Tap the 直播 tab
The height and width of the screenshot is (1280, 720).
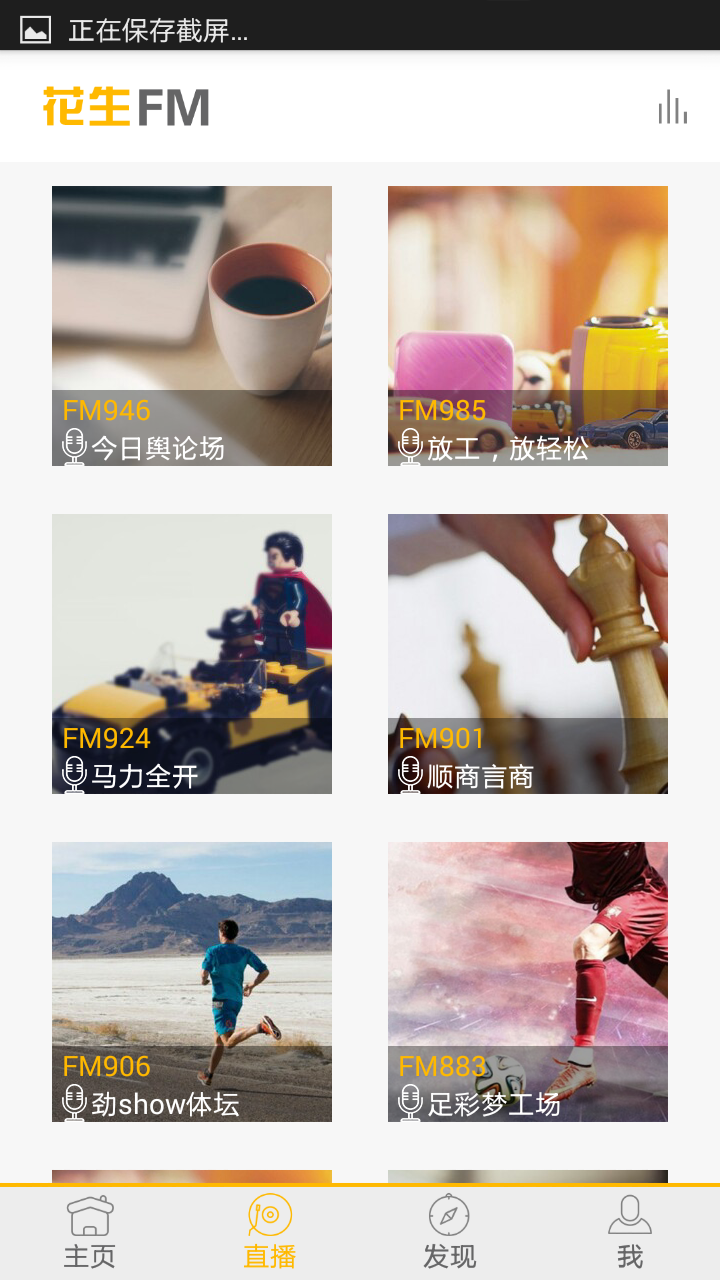pyautogui.click(x=270, y=1232)
